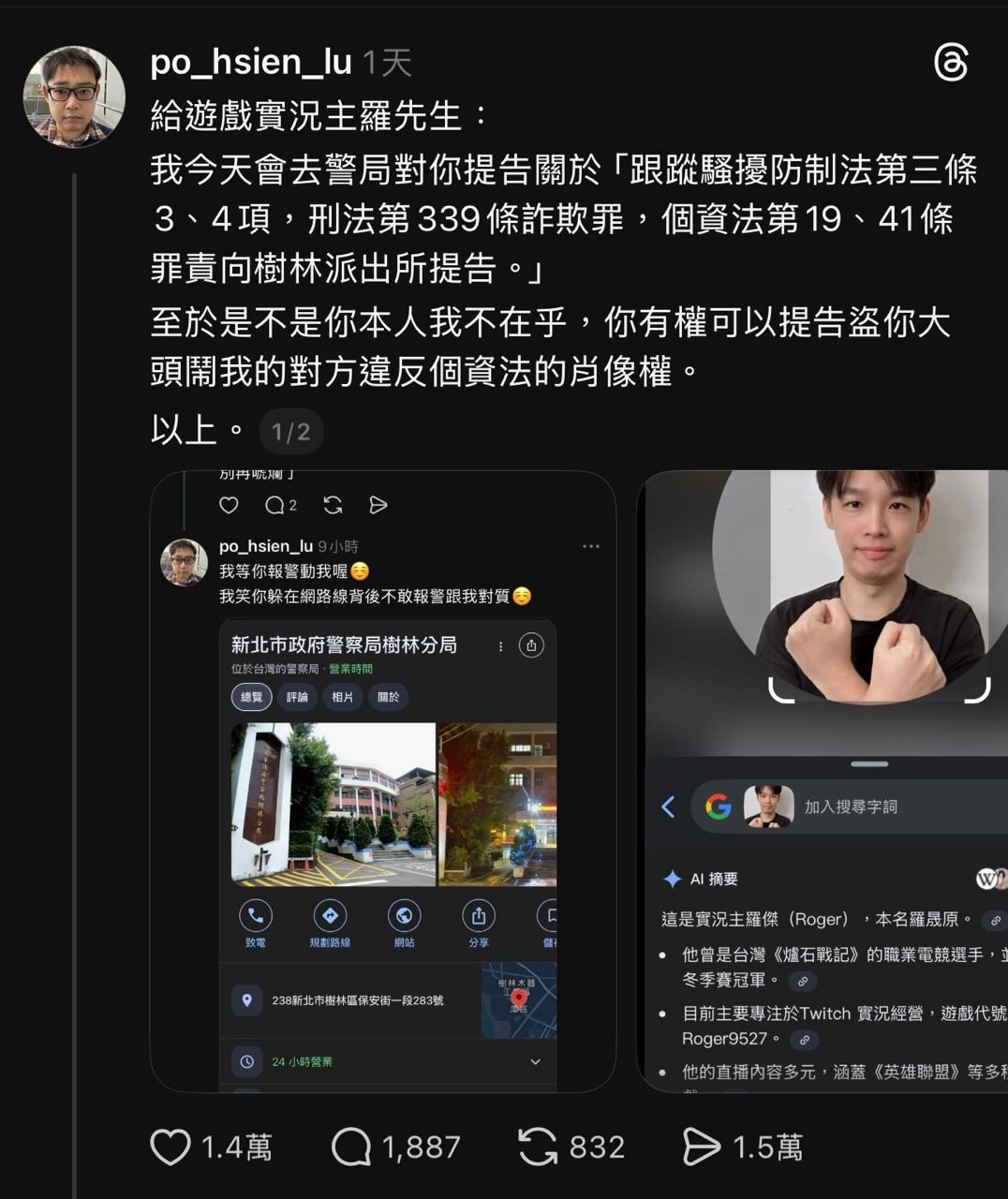Open the po_hsien_lu username link
This screenshot has height=1199, width=1008.
(250, 63)
